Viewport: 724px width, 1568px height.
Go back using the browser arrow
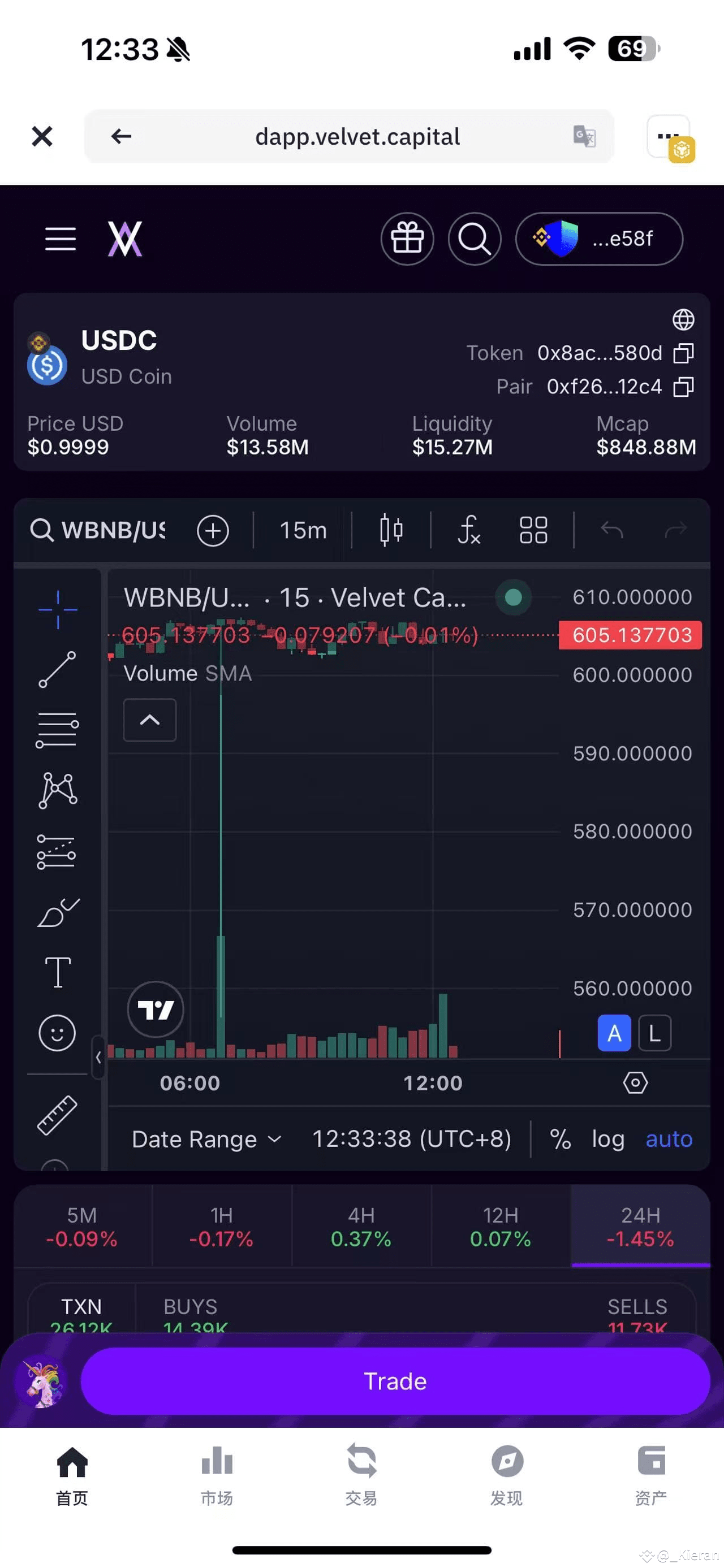[121, 136]
